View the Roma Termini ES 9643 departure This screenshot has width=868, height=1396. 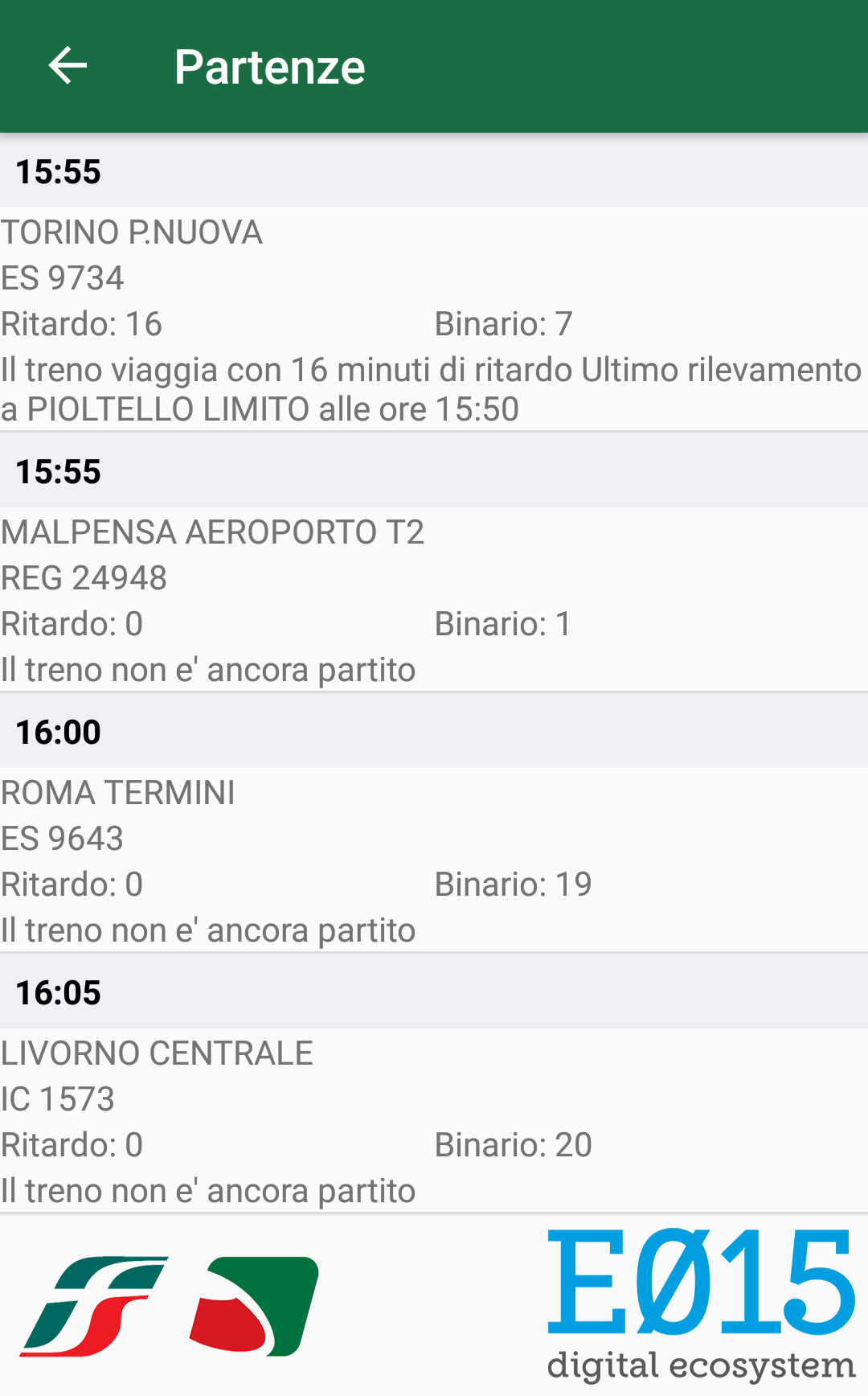tap(434, 860)
